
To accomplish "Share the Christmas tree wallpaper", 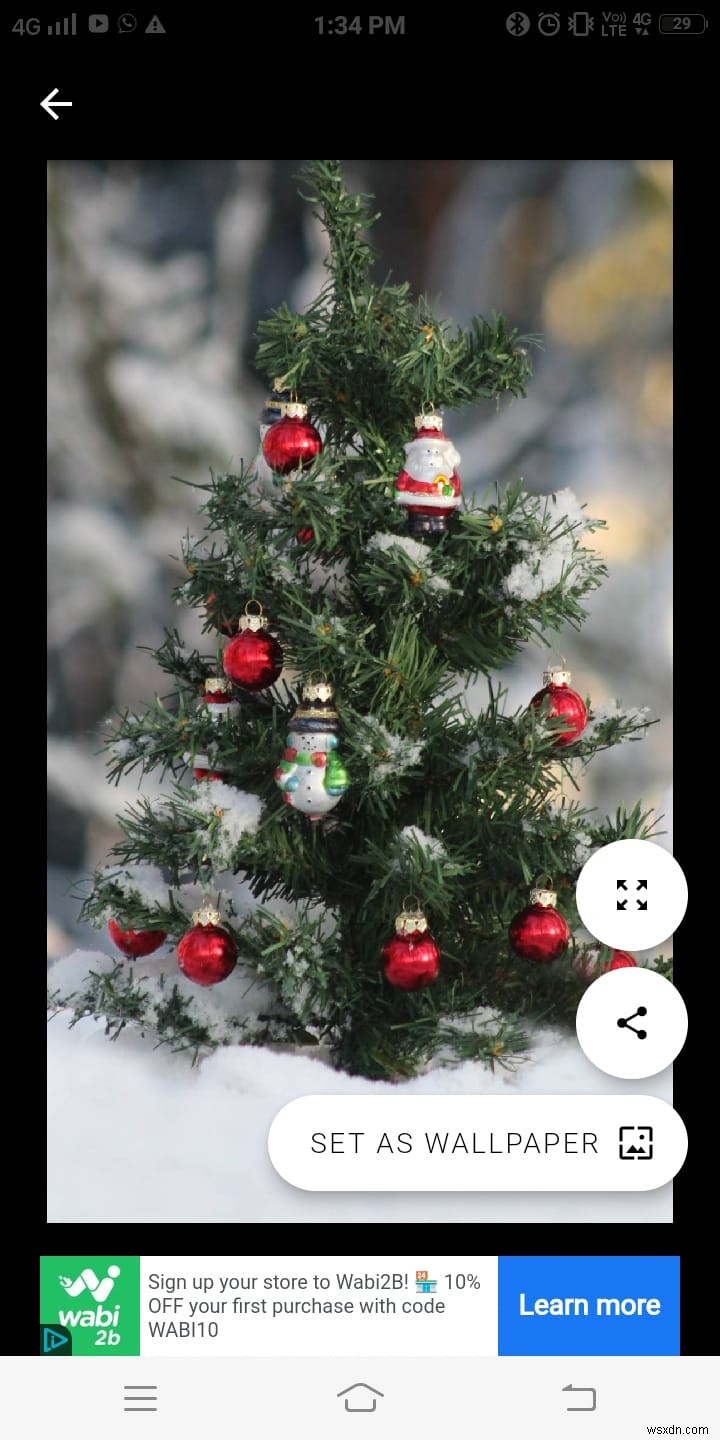I will pos(631,1022).
